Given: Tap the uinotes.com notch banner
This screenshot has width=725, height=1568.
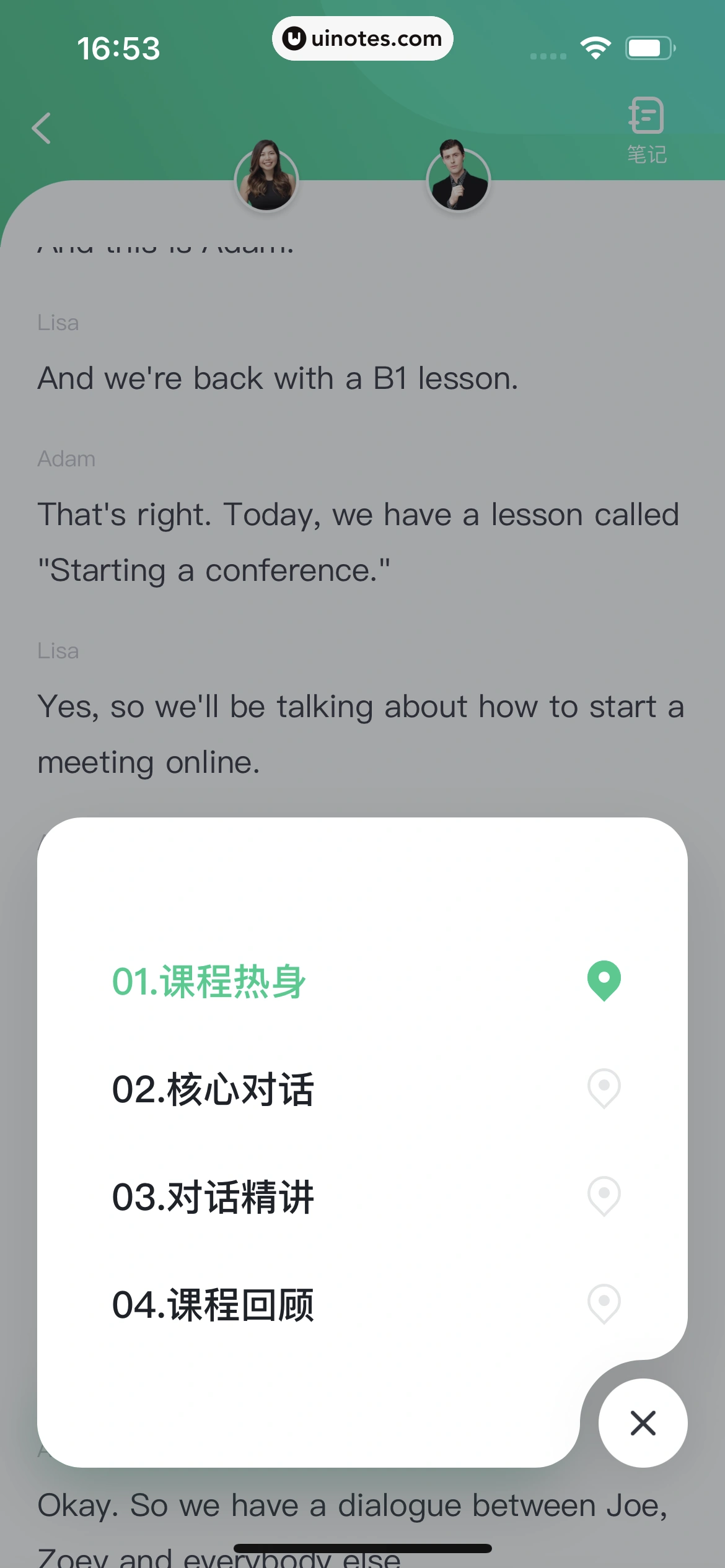Looking at the screenshot, I should point(362,38).
